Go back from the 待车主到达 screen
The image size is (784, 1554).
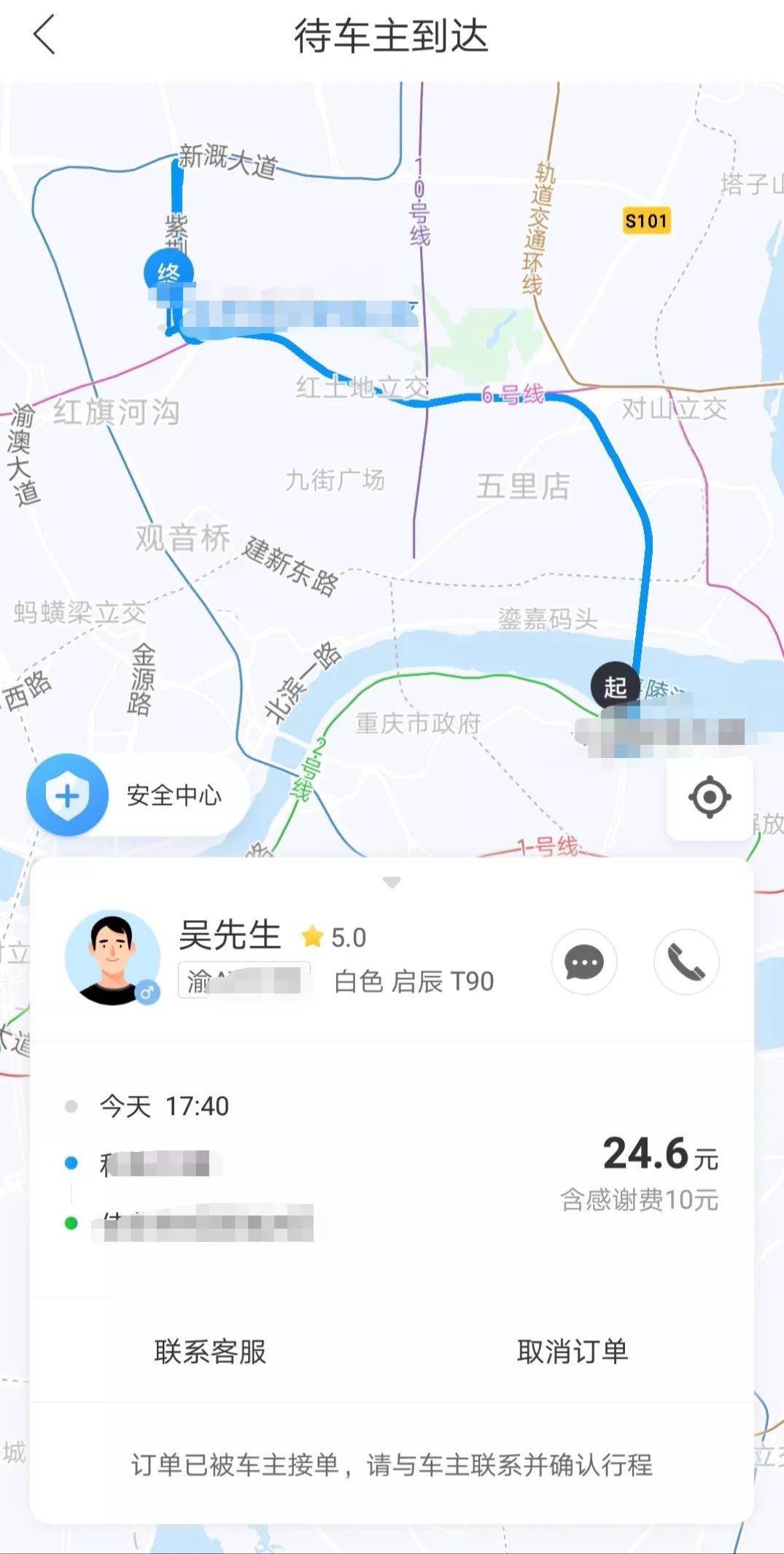point(44,36)
